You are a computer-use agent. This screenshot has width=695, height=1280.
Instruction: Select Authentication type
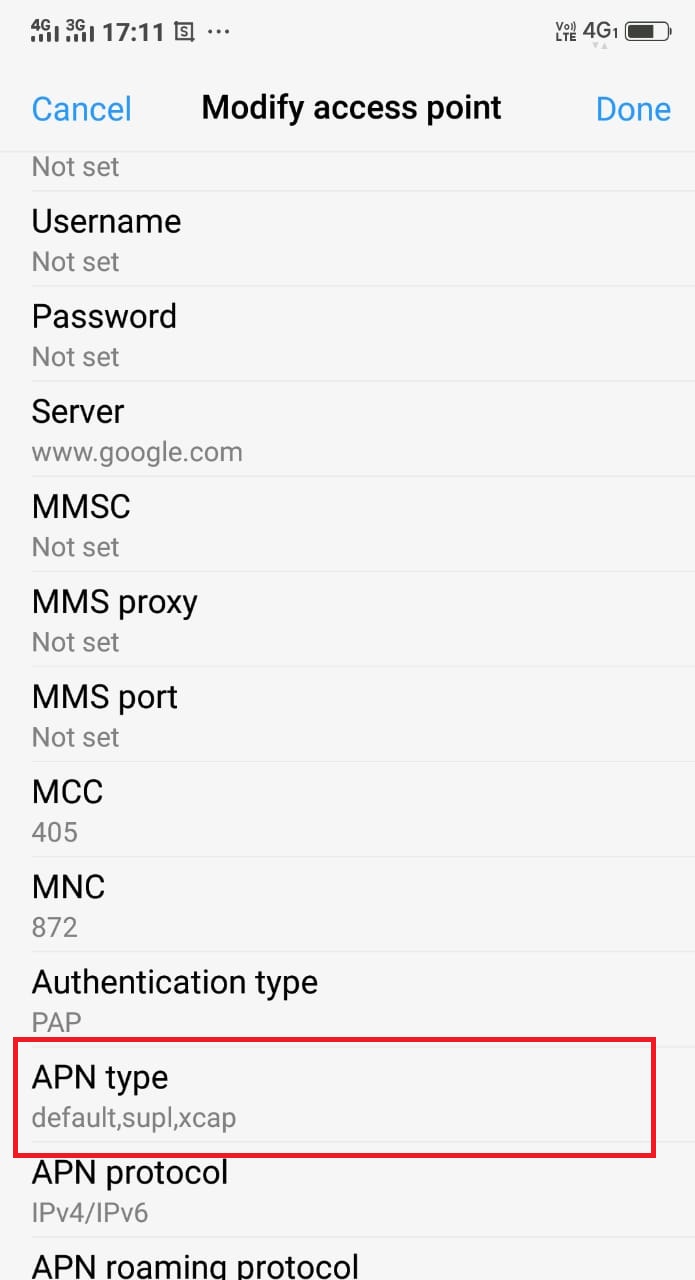(x=347, y=1000)
